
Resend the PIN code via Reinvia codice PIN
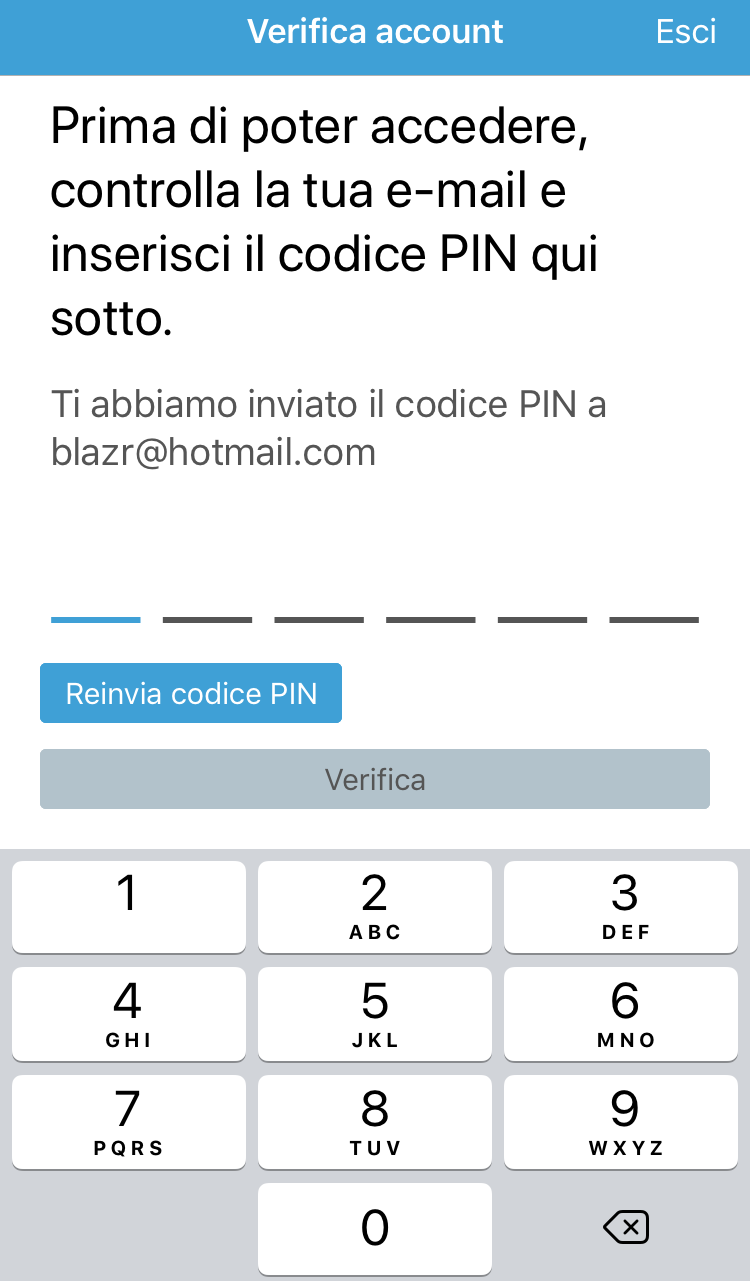point(191,693)
